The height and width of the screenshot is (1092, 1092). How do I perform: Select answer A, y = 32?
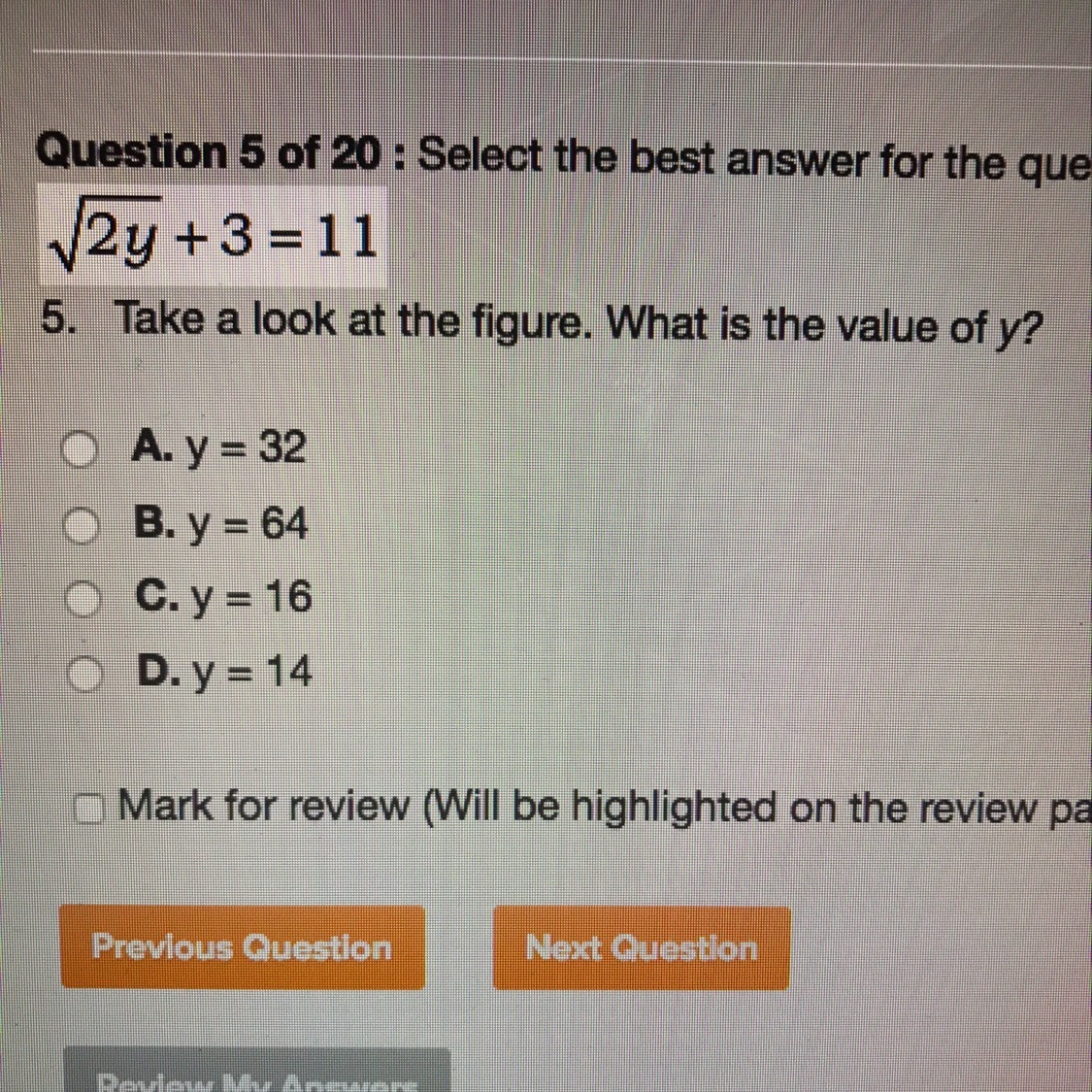82,449
